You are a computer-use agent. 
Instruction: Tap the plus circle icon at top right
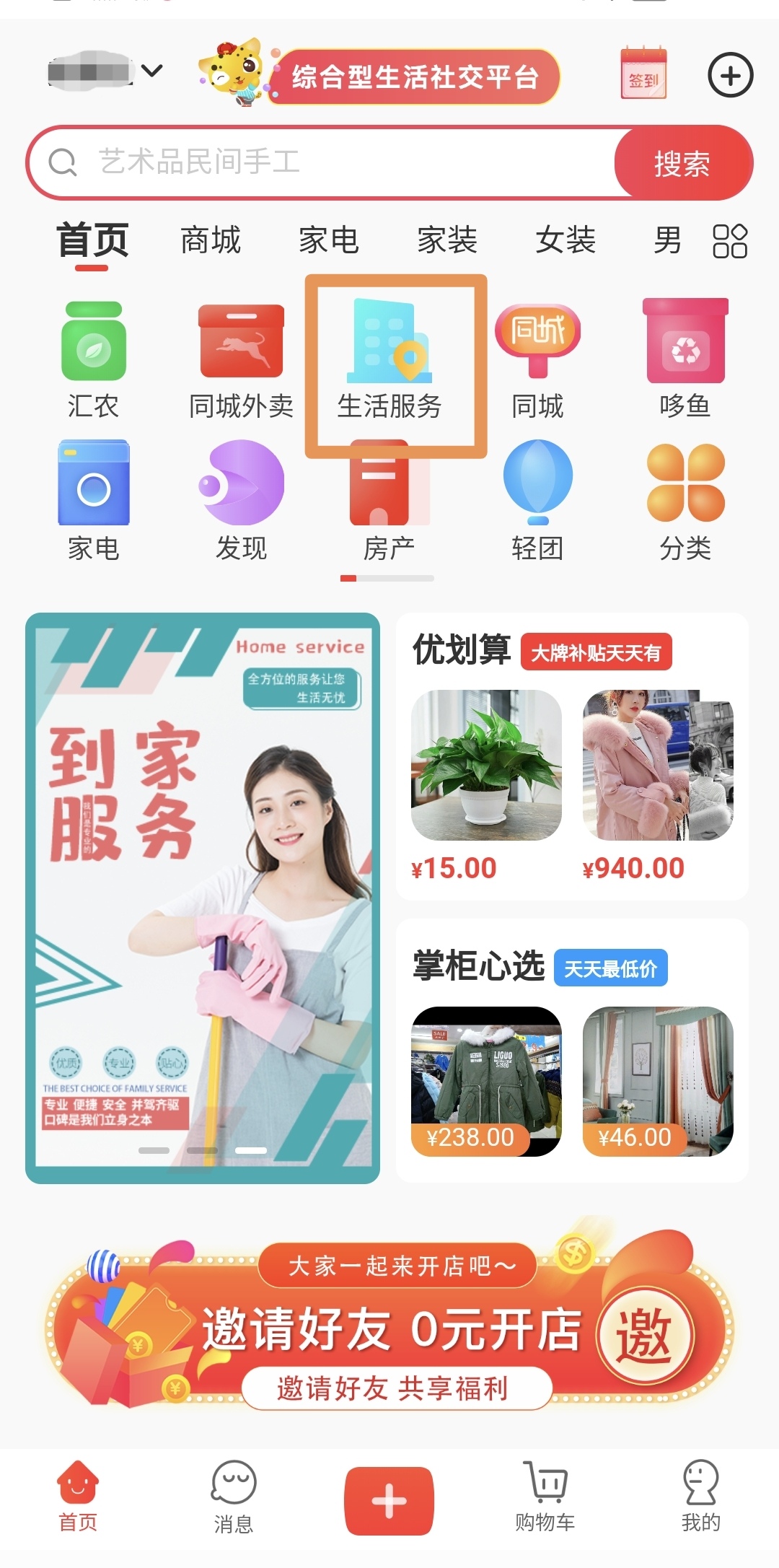click(730, 75)
